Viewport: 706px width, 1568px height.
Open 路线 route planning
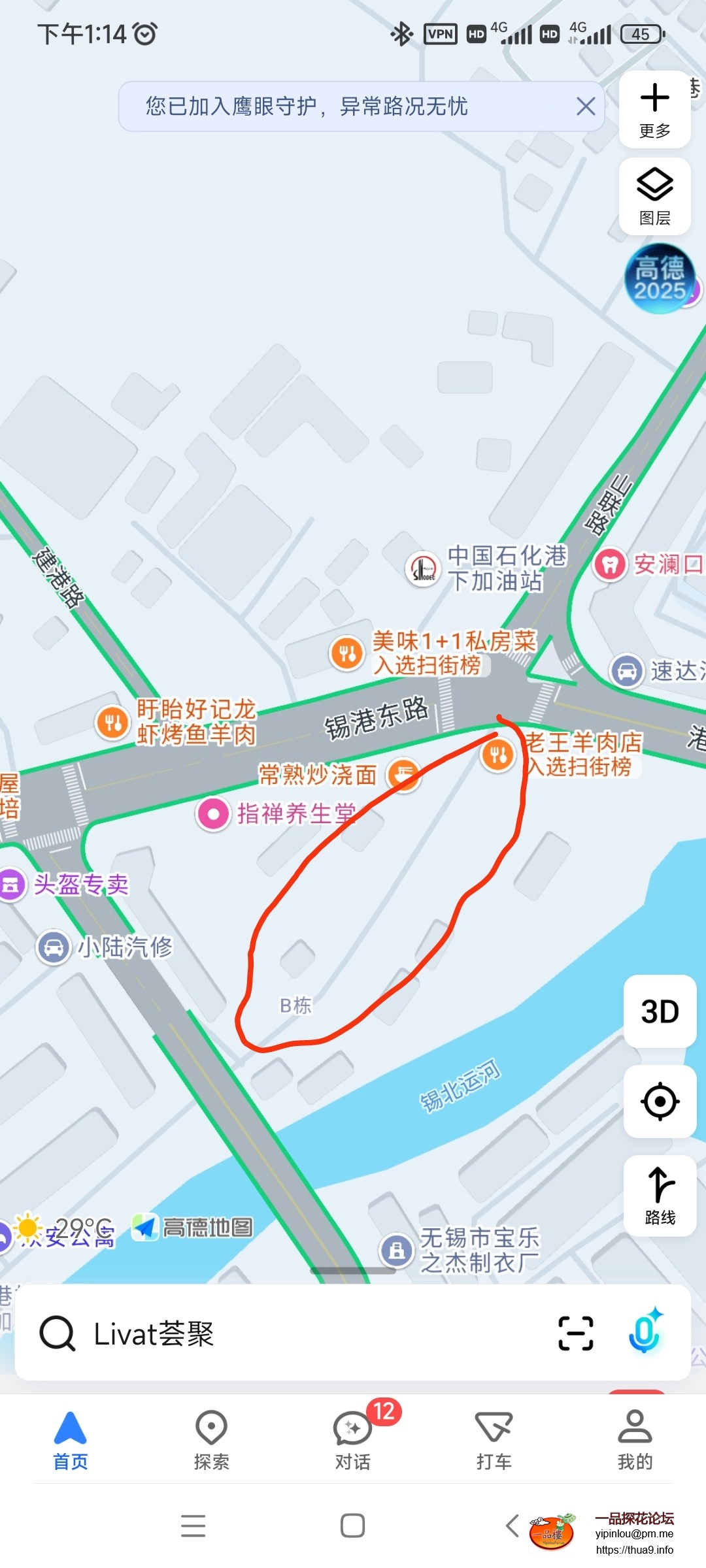pyautogui.click(x=660, y=1195)
